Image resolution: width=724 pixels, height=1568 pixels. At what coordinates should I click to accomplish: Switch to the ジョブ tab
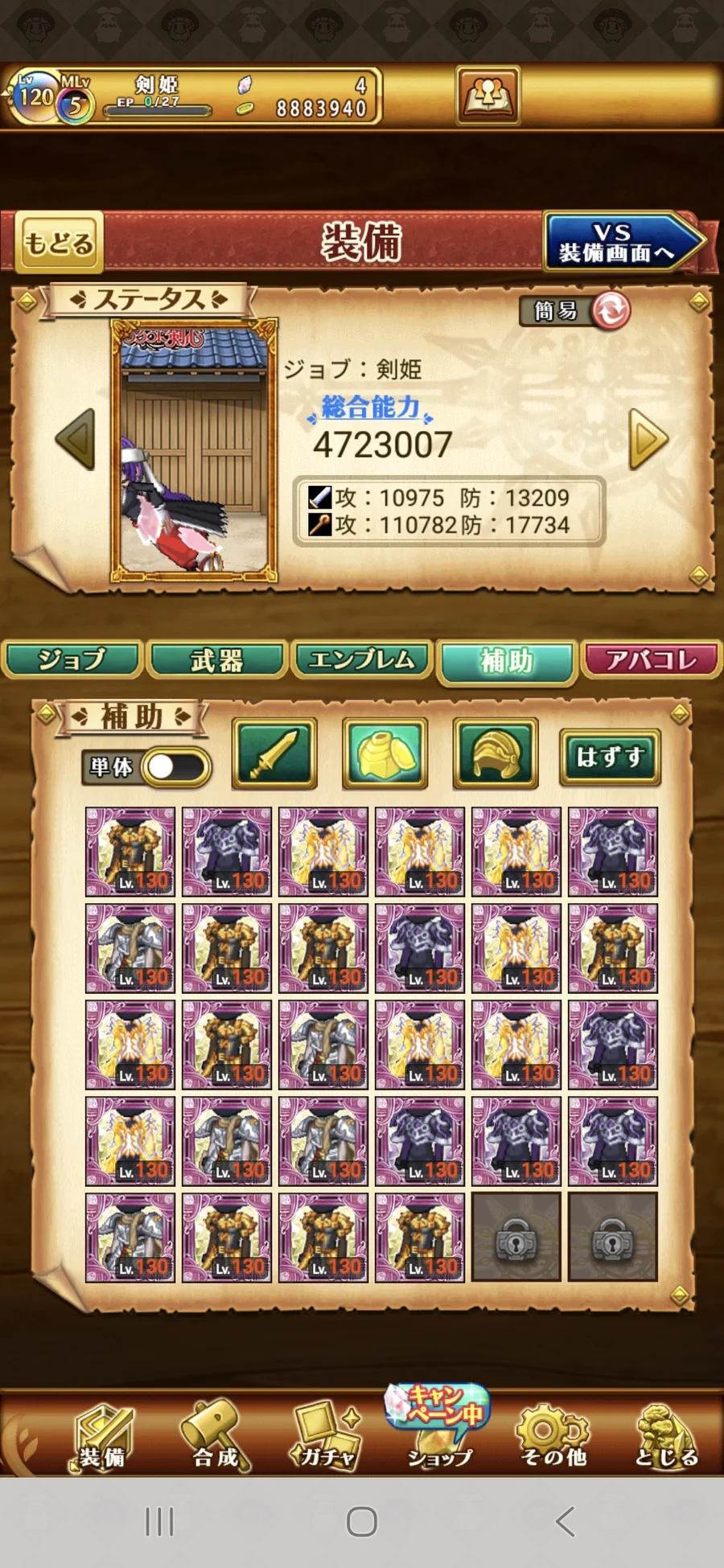tap(72, 660)
